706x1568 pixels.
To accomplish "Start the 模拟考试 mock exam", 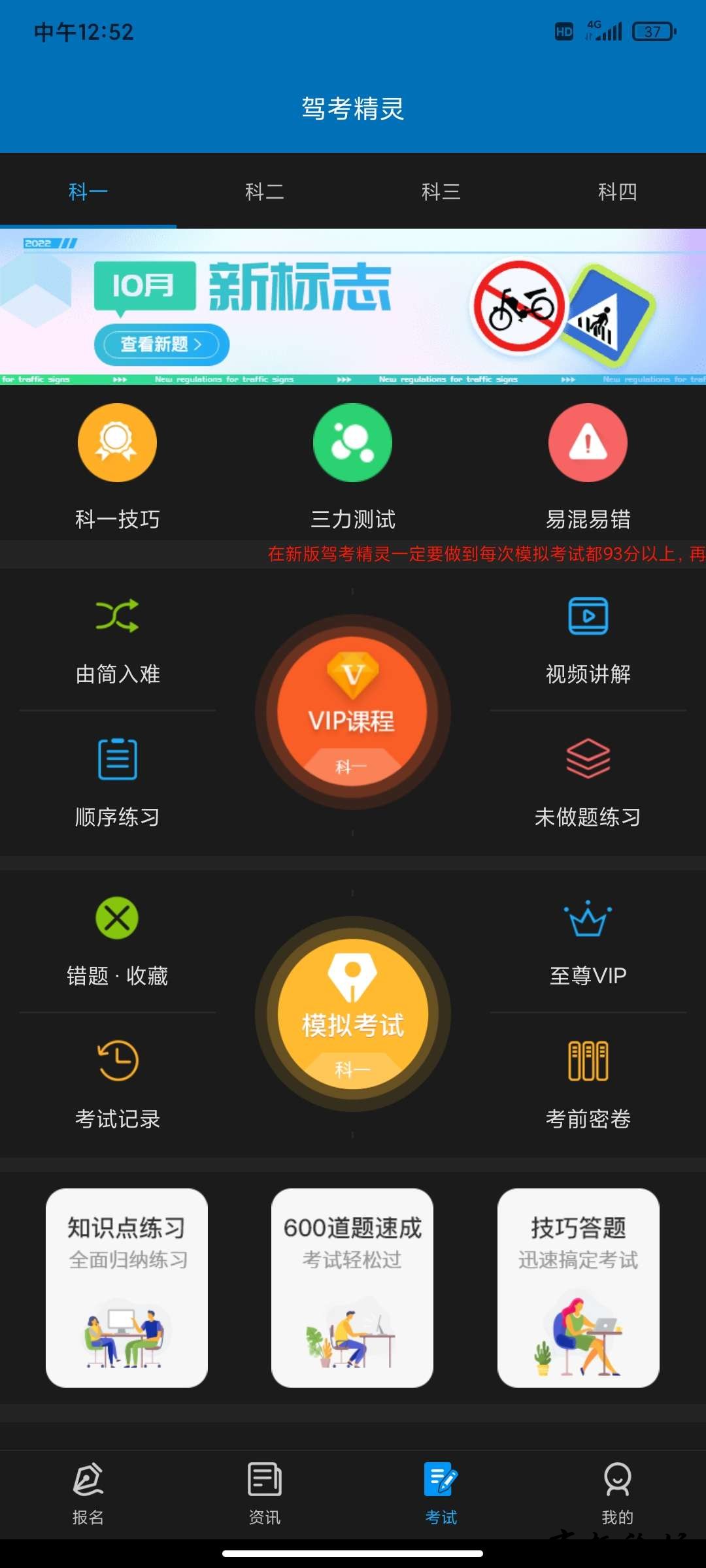I will 352,1014.
